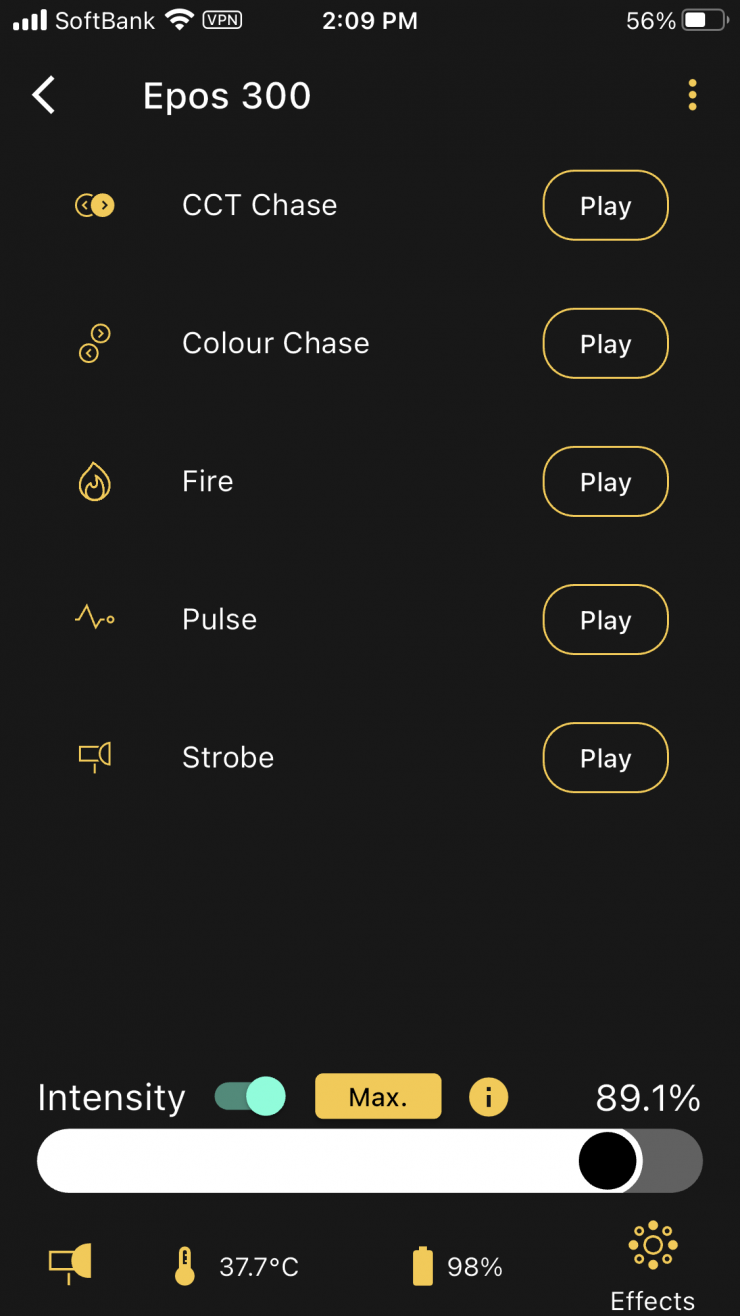Viewport: 740px width, 1316px height.
Task: Open the intensity info icon
Action: pos(488,1097)
